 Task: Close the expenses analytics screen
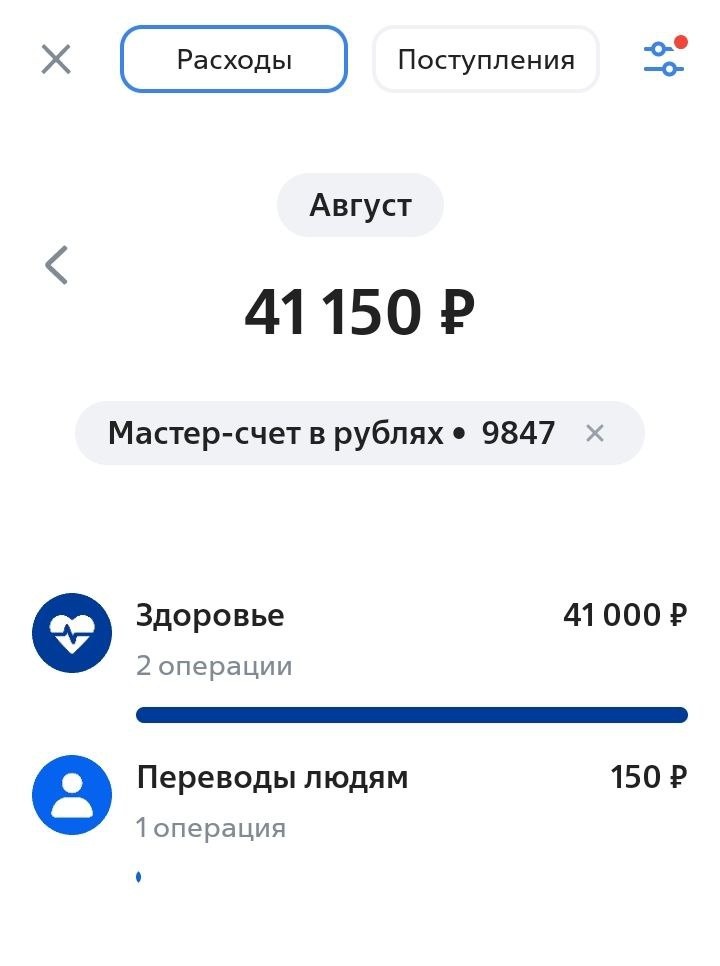[56, 60]
